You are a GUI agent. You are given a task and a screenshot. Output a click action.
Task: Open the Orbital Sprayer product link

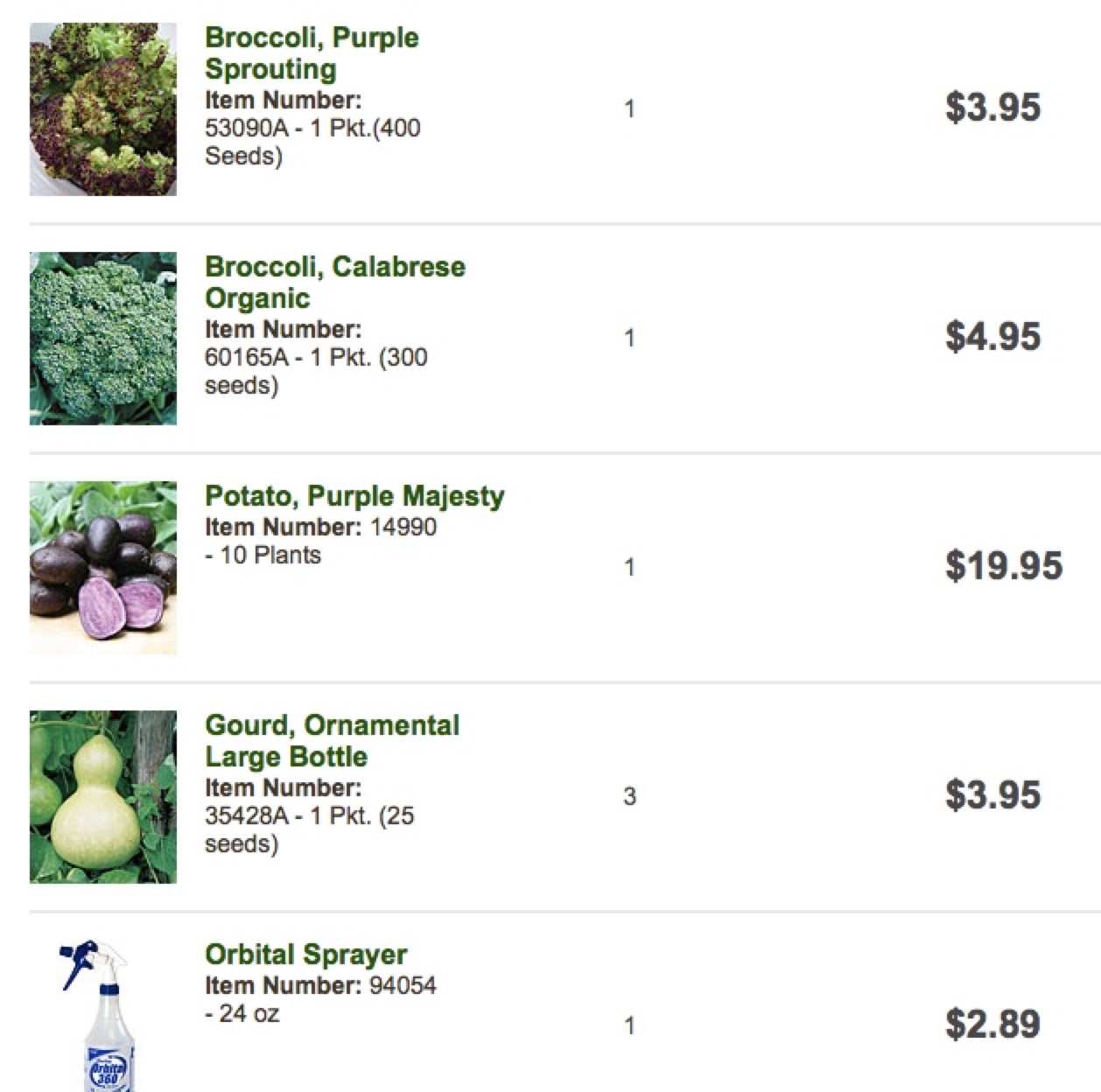(305, 954)
